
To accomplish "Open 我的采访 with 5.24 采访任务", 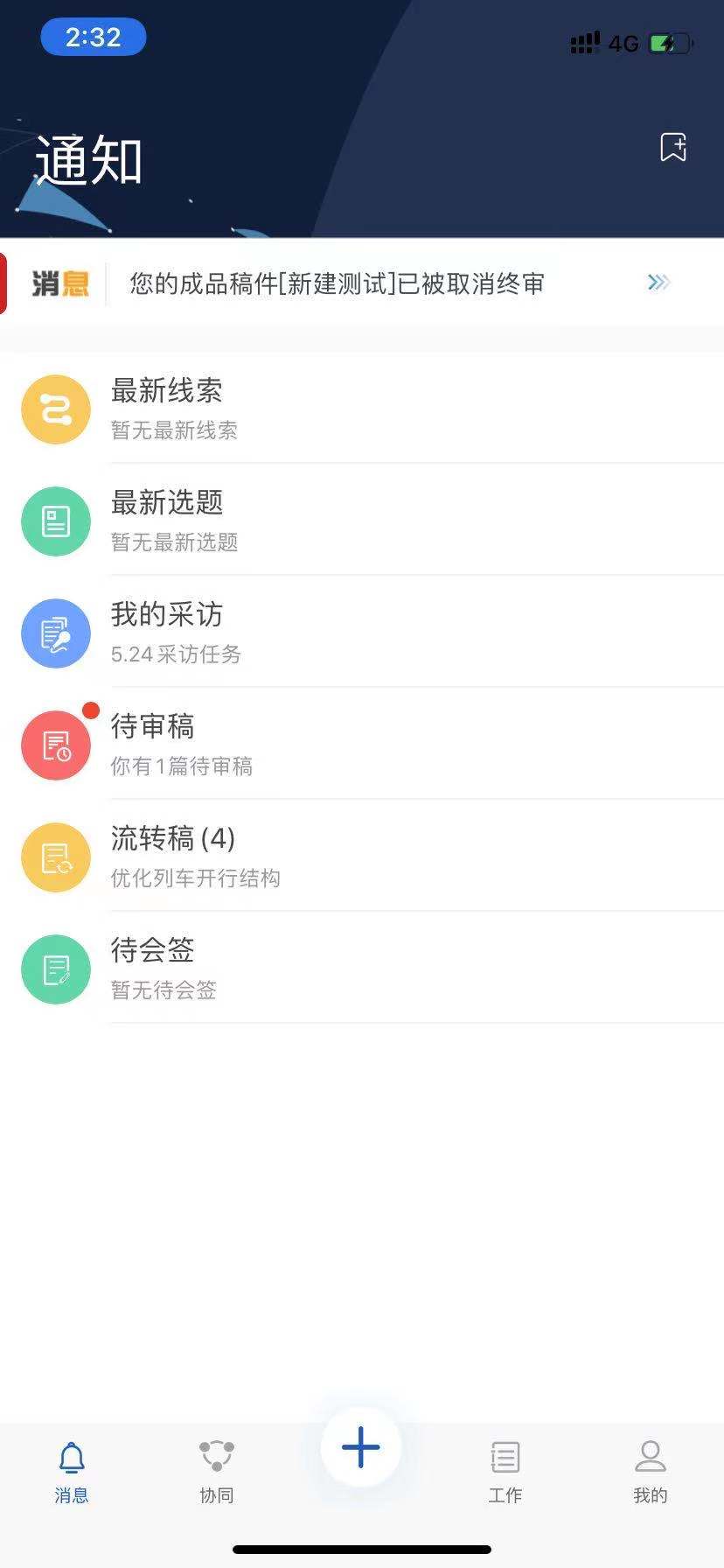I will pyautogui.click(x=362, y=633).
